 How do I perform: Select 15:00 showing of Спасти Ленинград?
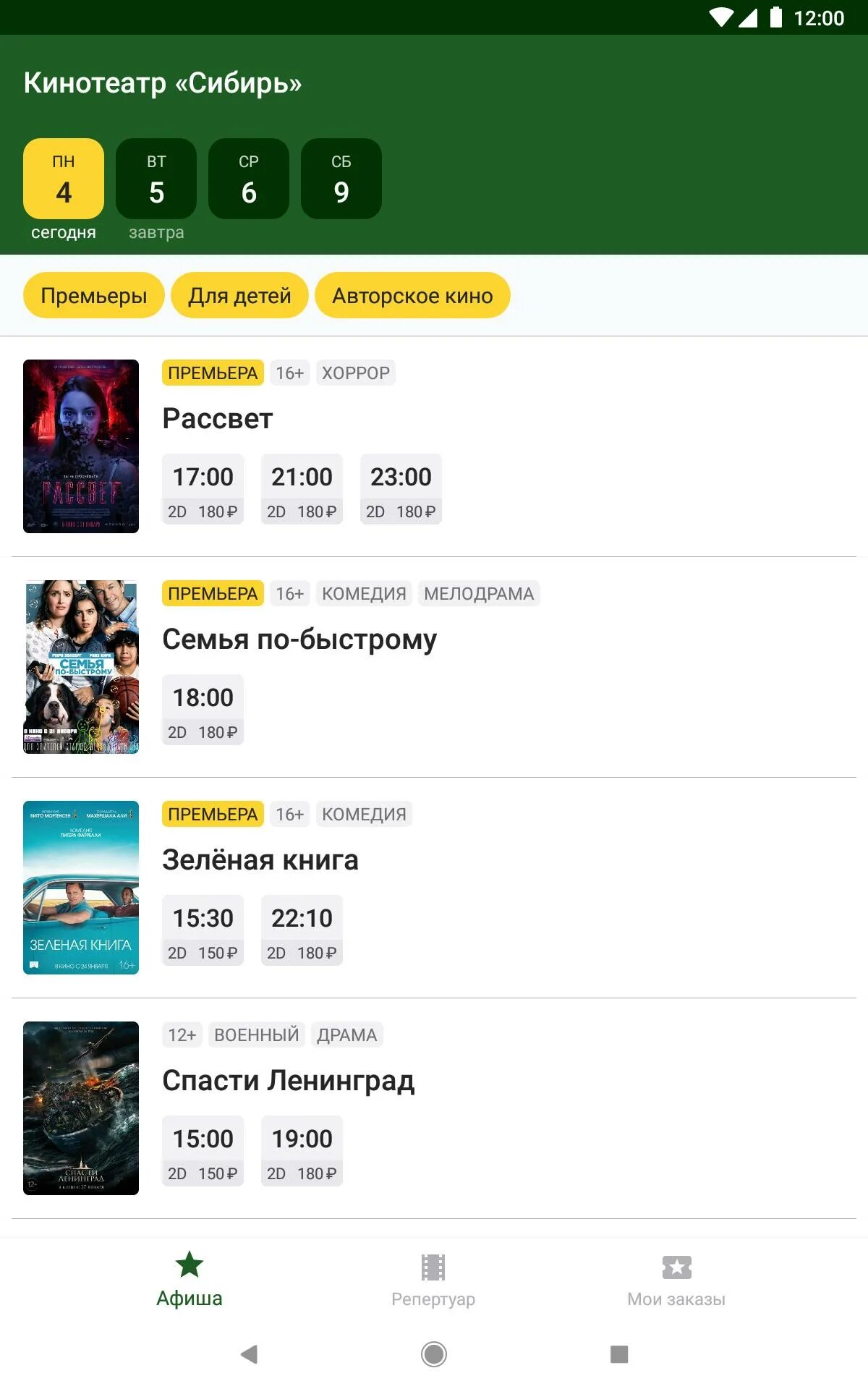203,1151
